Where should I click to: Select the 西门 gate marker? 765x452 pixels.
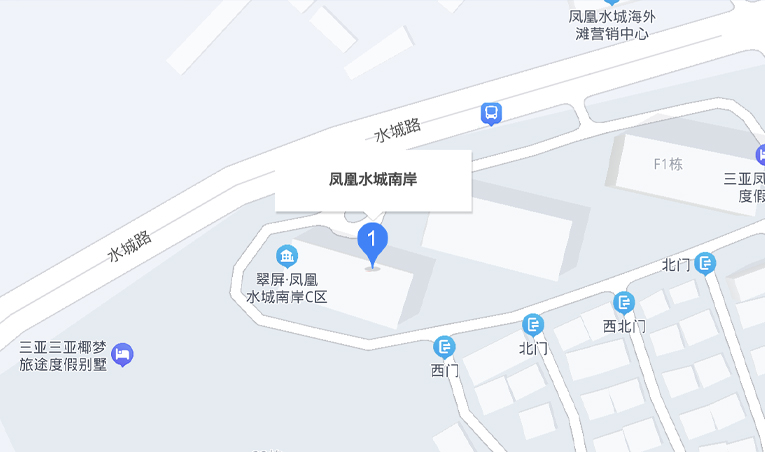(444, 348)
